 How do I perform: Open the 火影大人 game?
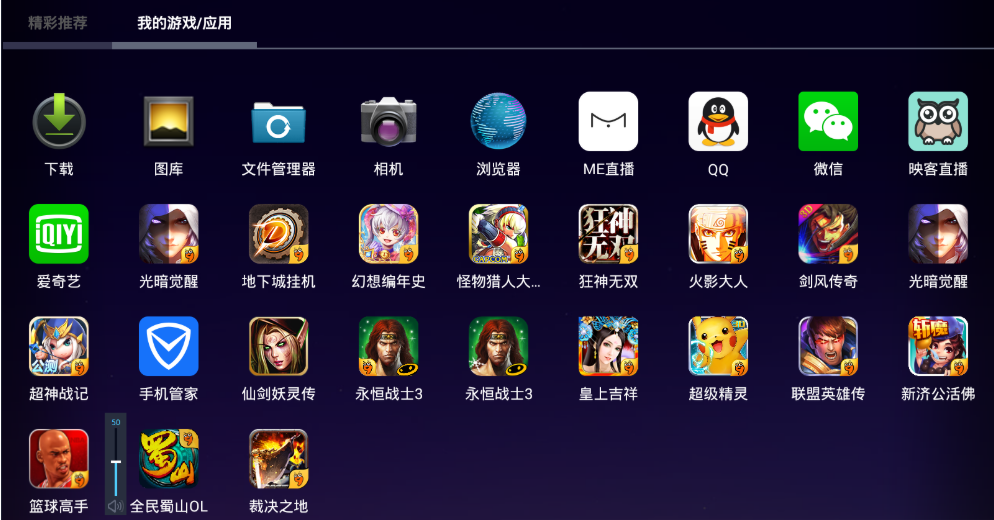(x=718, y=234)
